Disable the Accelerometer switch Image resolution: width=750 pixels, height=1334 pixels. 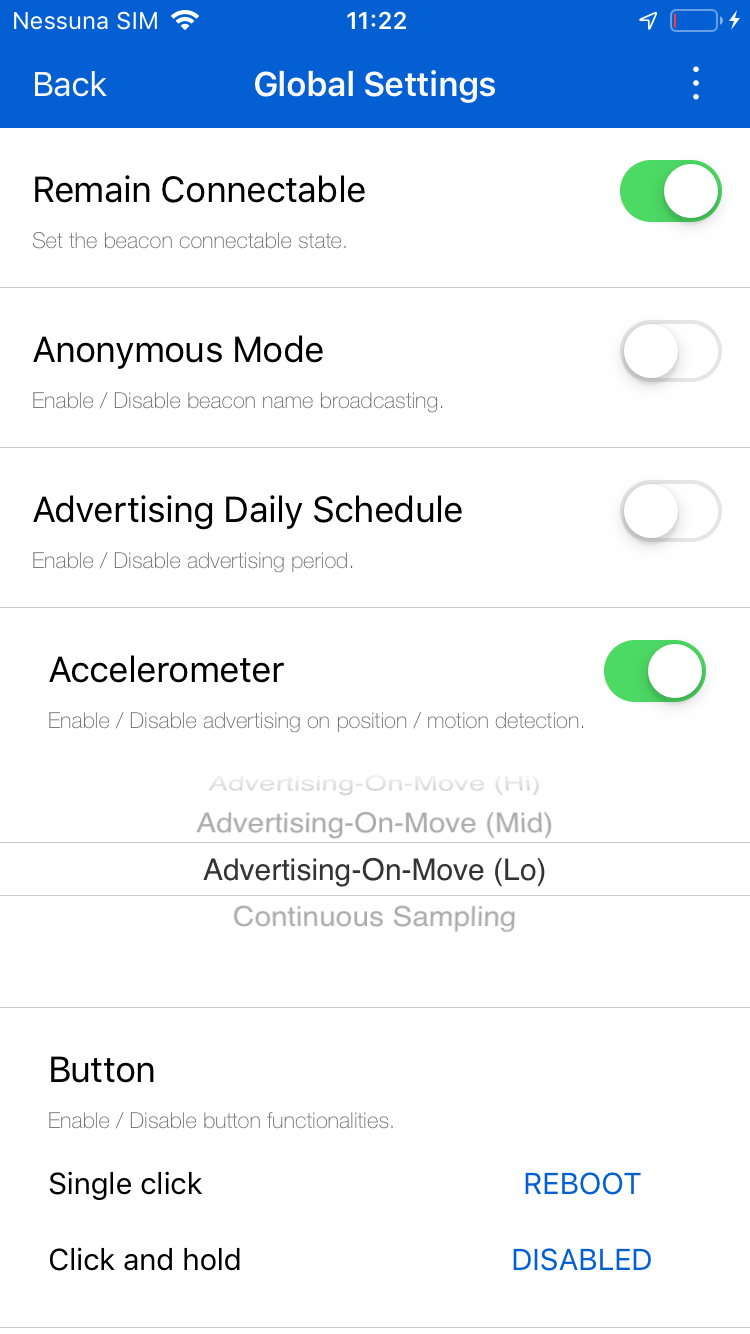point(654,671)
